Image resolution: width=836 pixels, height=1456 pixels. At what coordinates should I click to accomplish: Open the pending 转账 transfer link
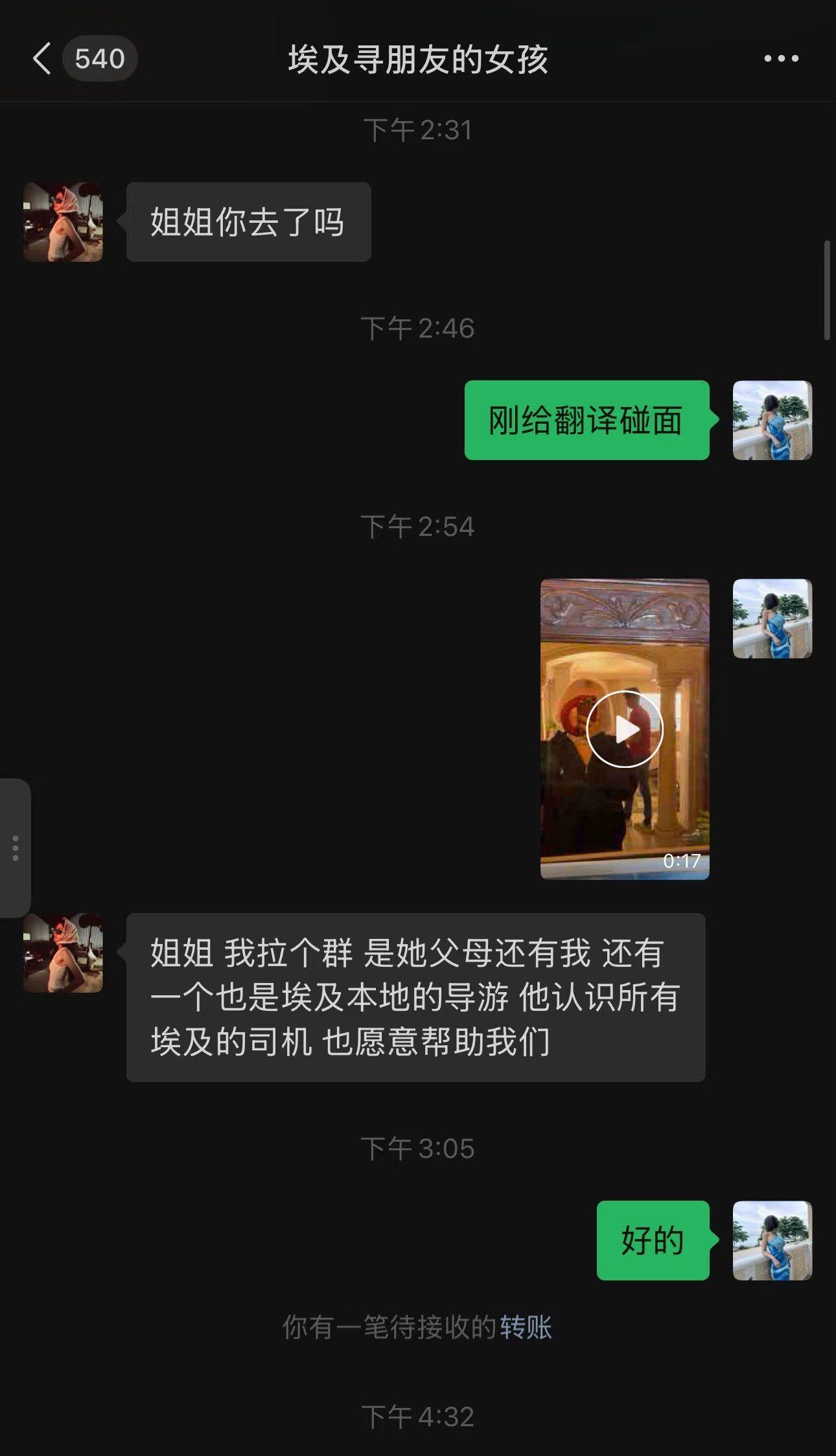point(526,1328)
